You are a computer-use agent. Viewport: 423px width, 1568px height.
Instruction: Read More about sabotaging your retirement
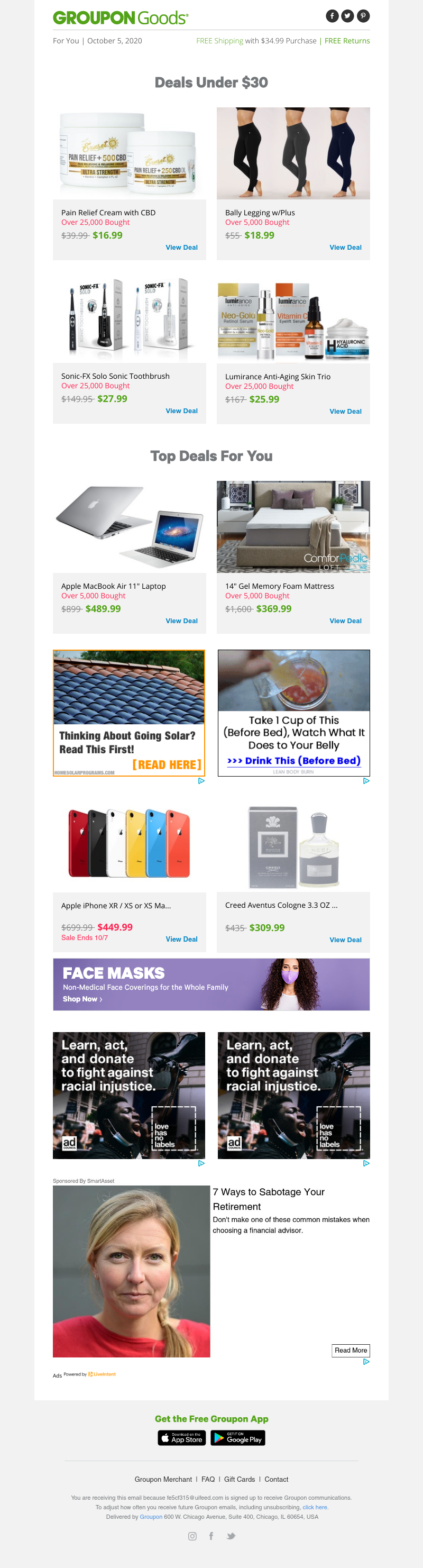pyautogui.click(x=351, y=1351)
